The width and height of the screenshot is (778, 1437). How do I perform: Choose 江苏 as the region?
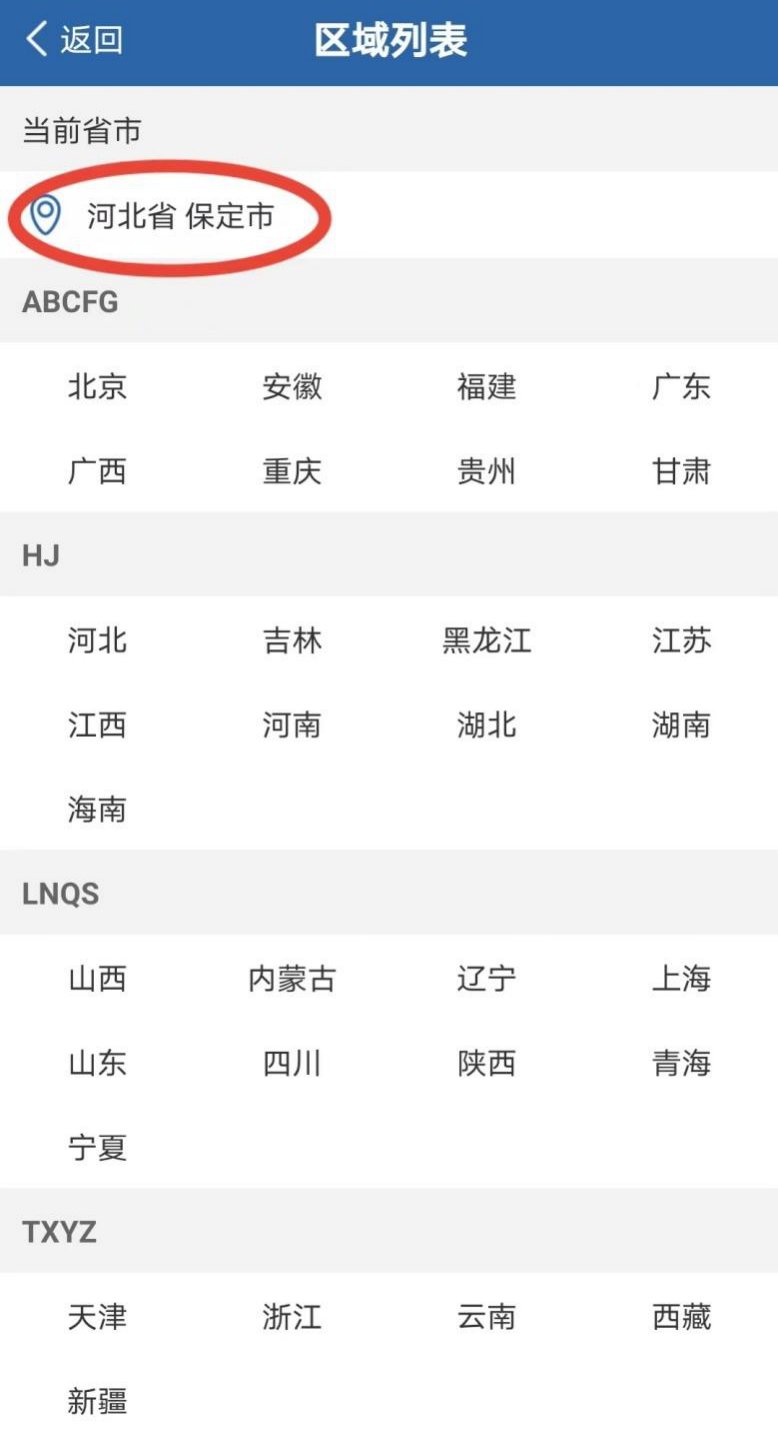point(681,640)
